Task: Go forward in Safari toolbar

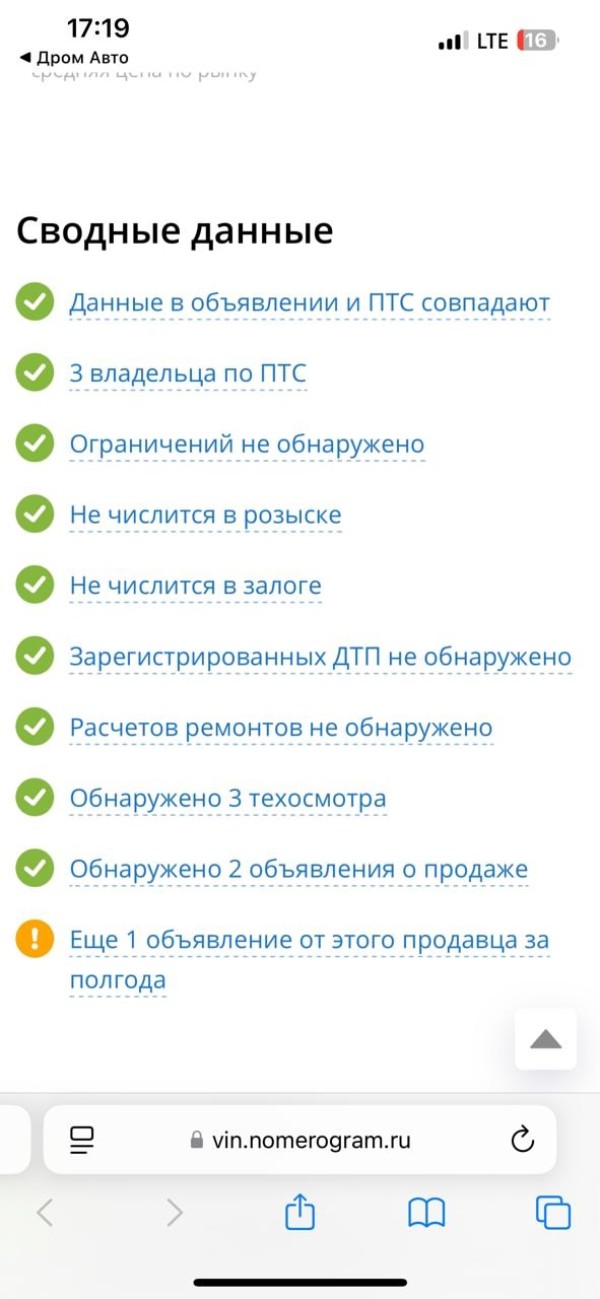Action: point(175,1213)
